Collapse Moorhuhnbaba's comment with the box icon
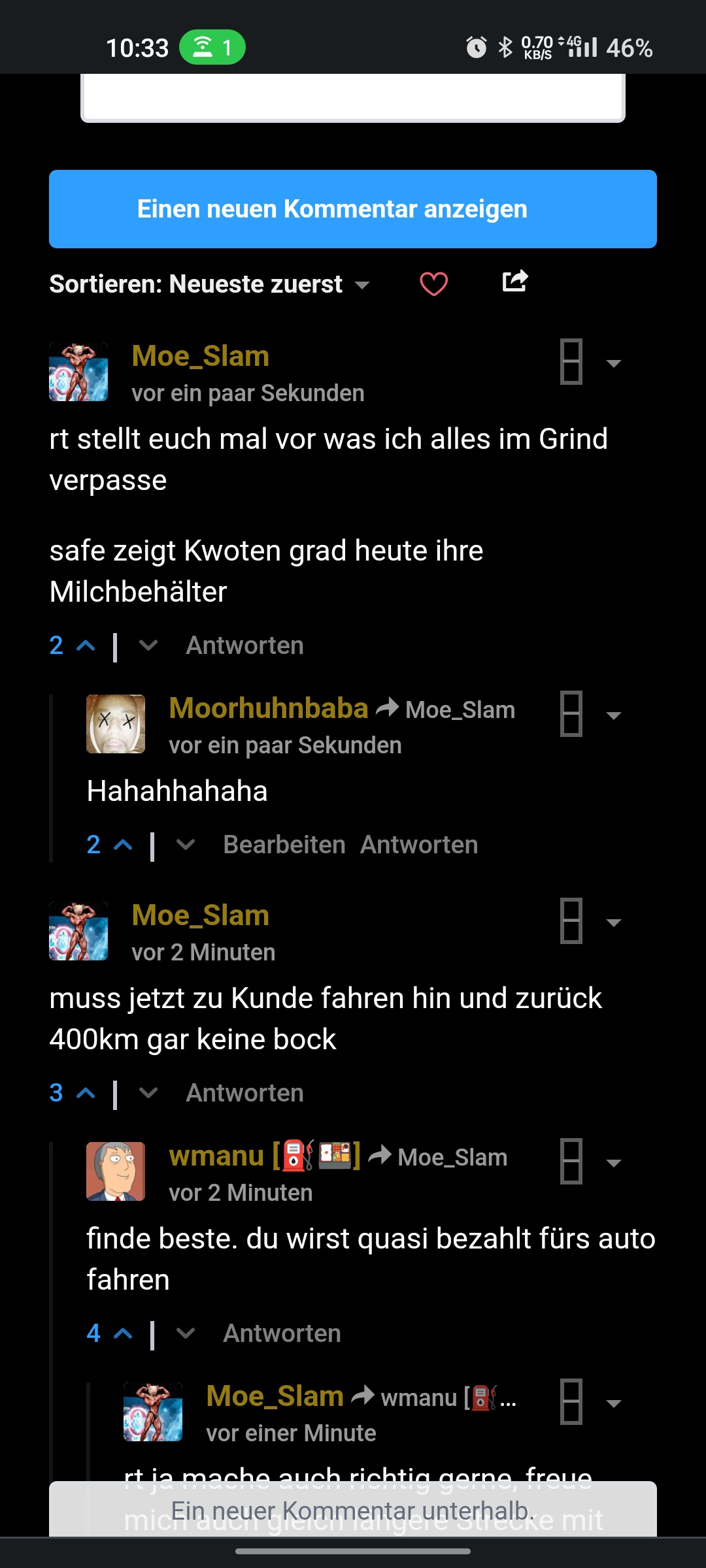 click(x=571, y=714)
